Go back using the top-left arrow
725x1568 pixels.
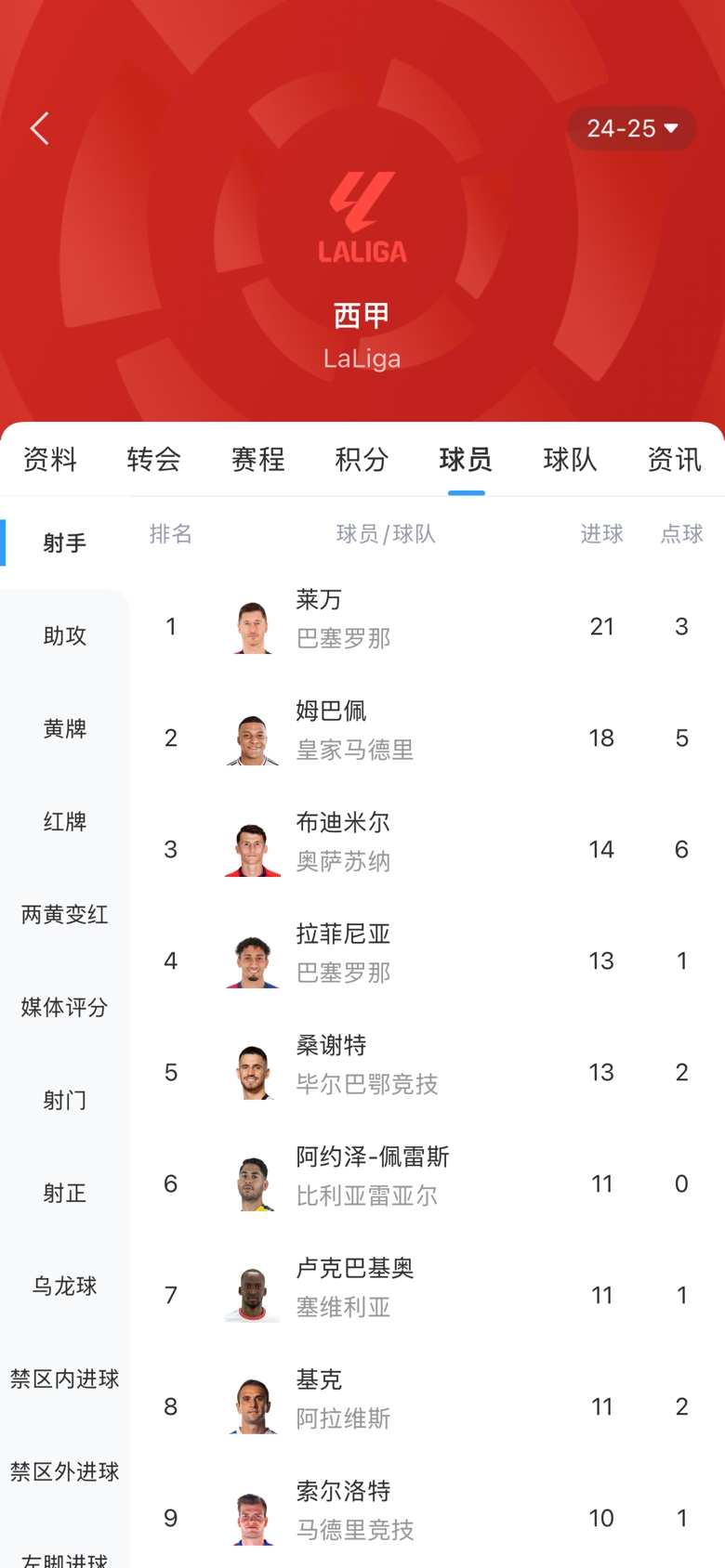[x=40, y=128]
